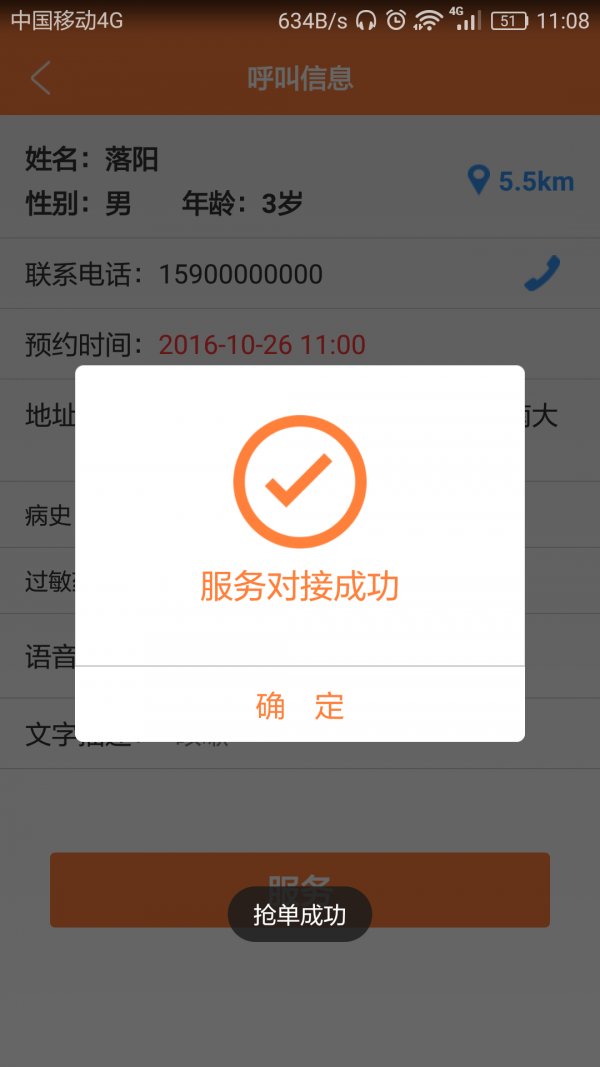Call the contact phone number

[x=542, y=274]
